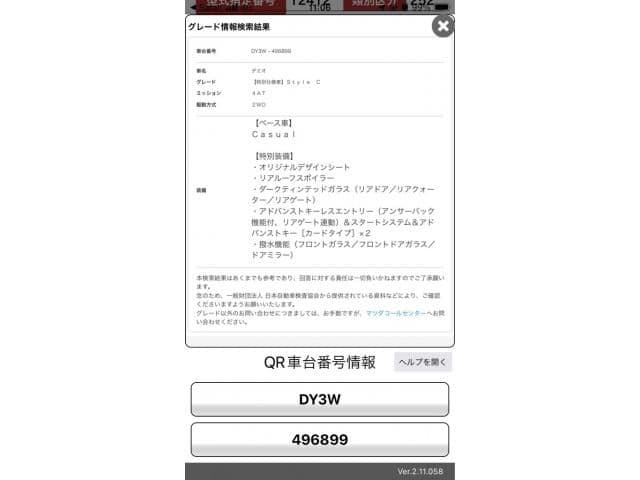Select the 496899 chassis number button
The width and height of the screenshot is (640, 480).
pyautogui.click(x=320, y=439)
